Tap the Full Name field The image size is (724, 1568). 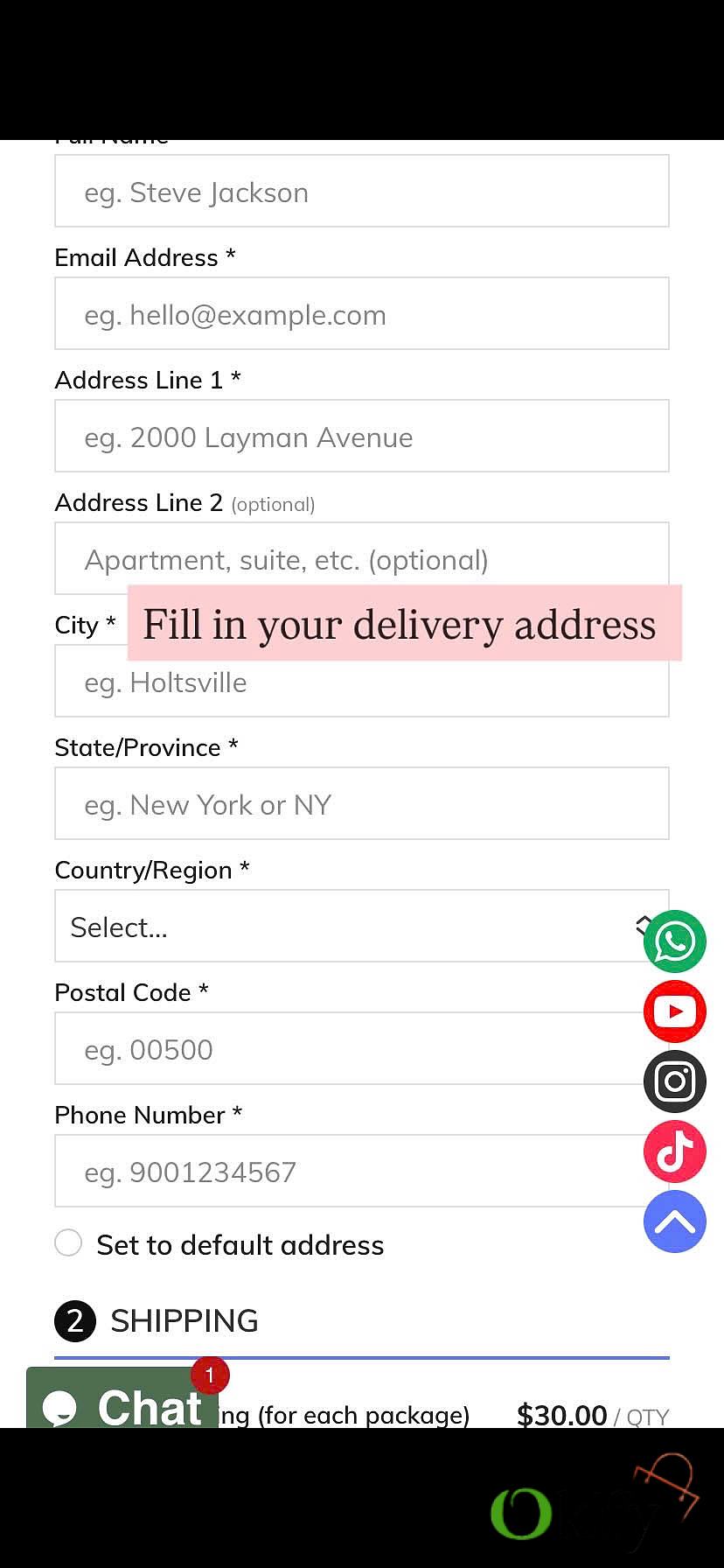pyautogui.click(x=361, y=192)
